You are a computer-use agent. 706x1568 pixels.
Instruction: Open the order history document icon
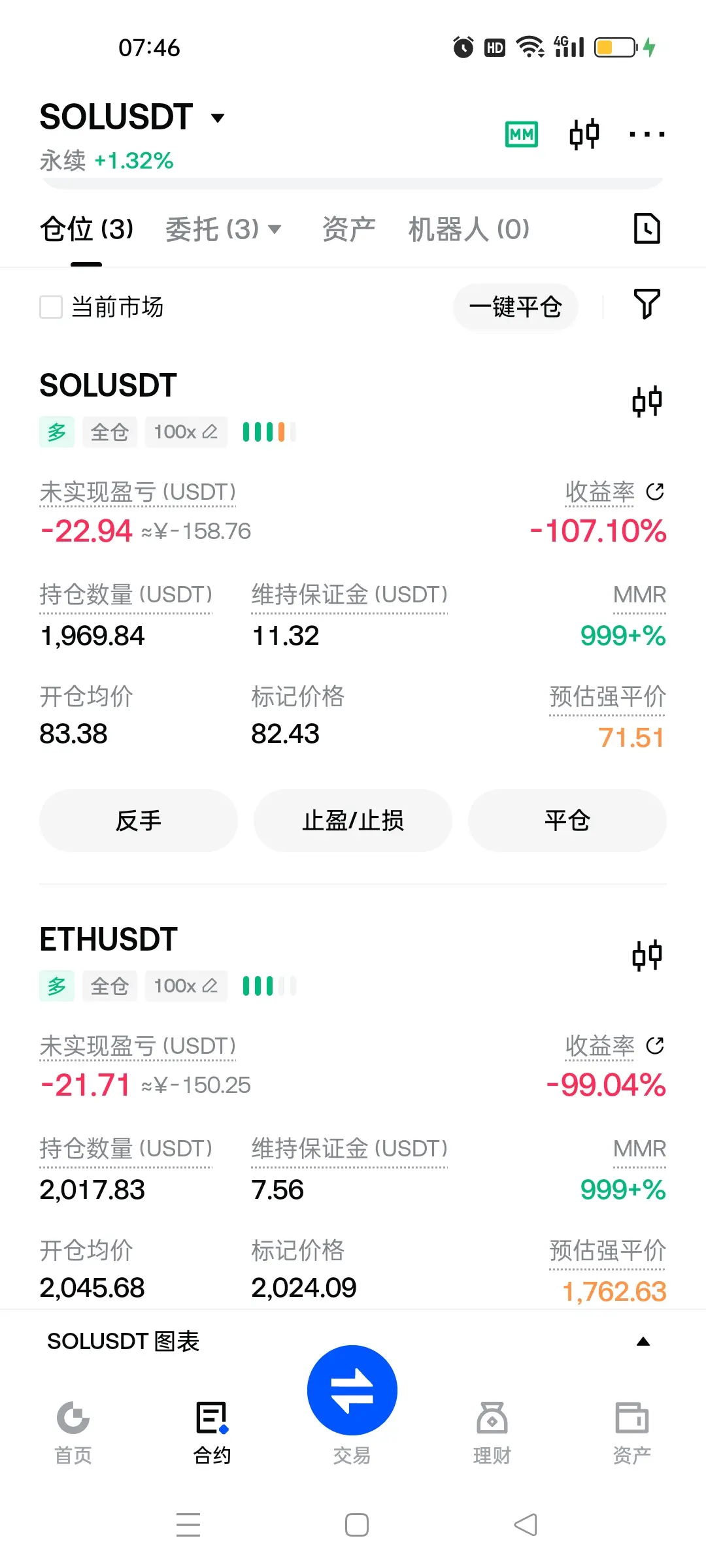click(x=647, y=229)
